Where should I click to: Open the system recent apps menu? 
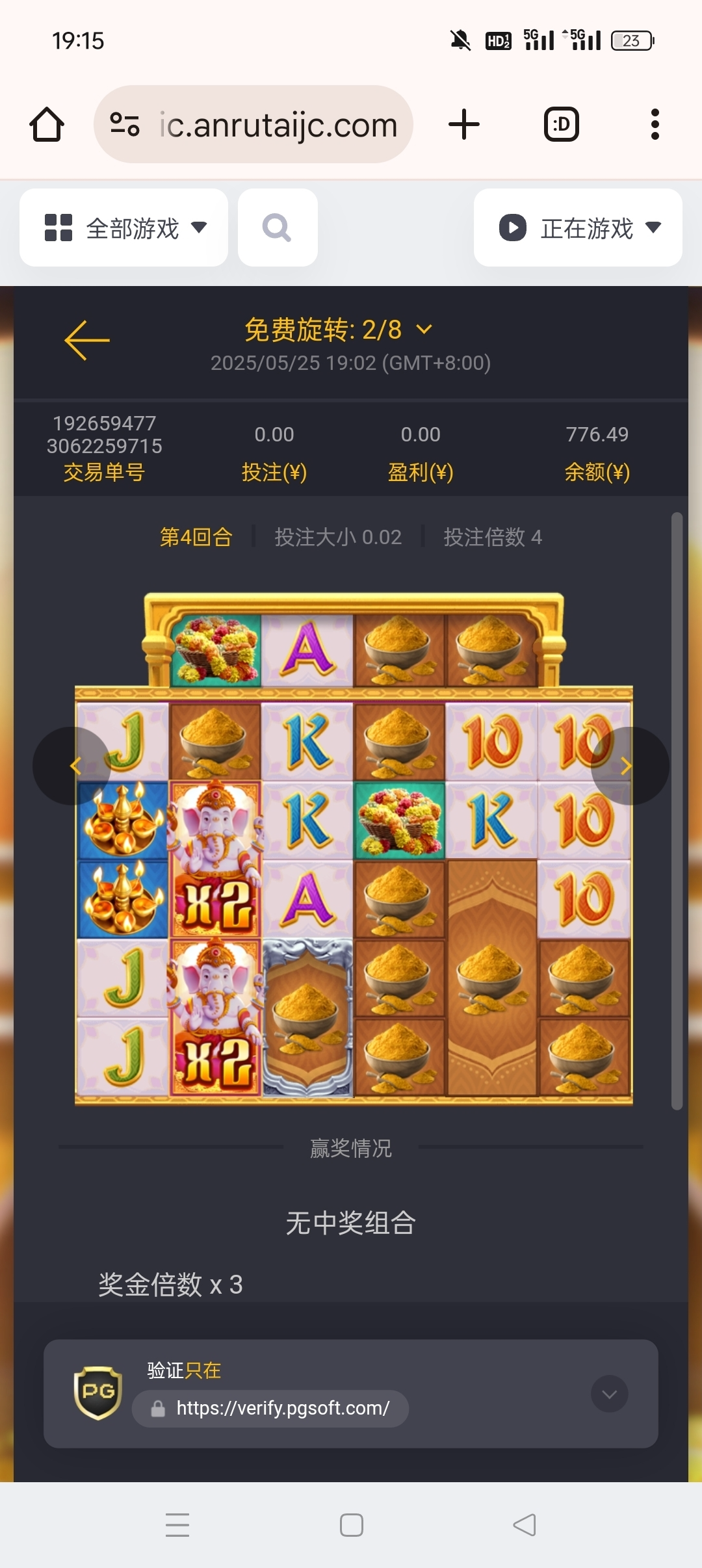[177, 1524]
